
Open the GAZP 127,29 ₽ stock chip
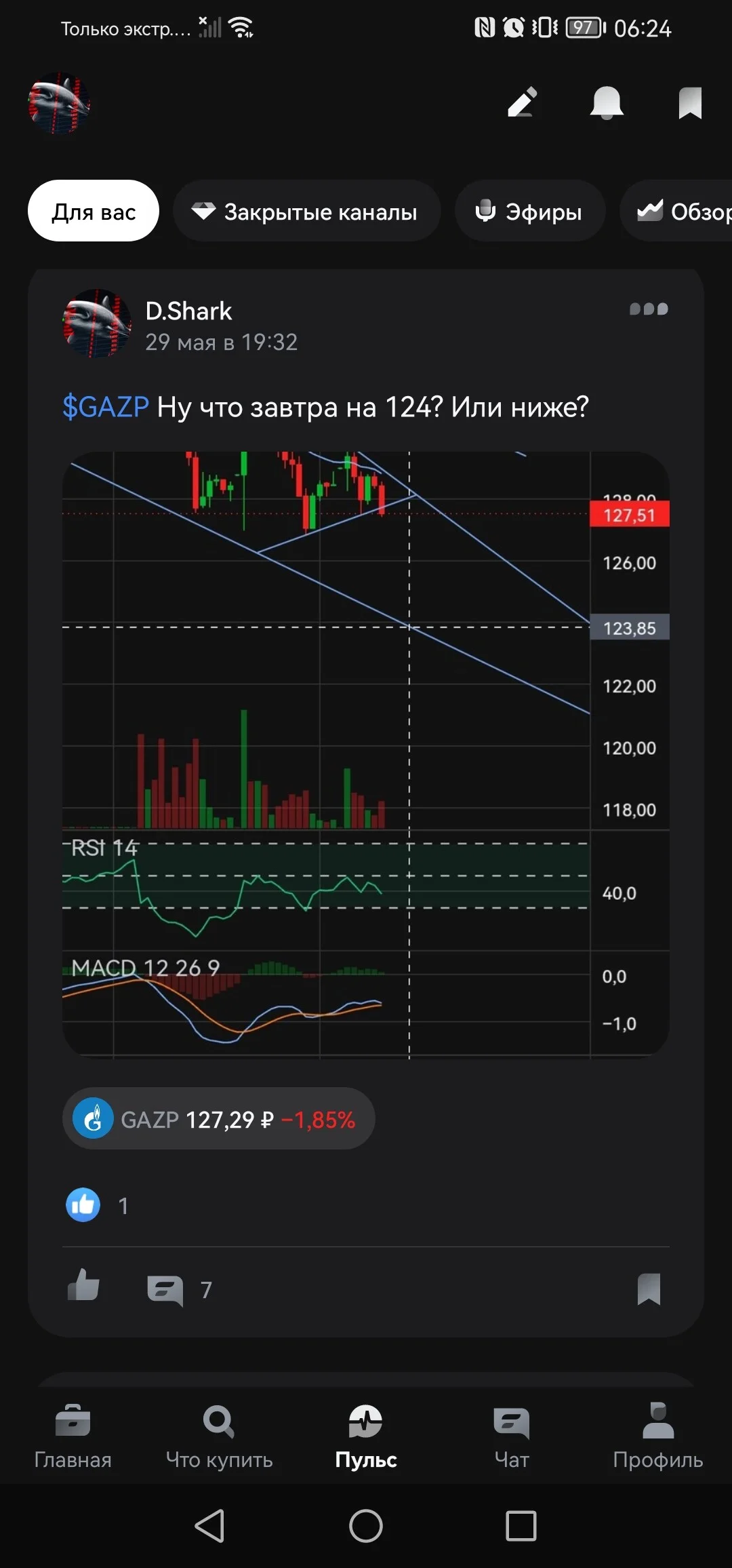click(219, 1119)
